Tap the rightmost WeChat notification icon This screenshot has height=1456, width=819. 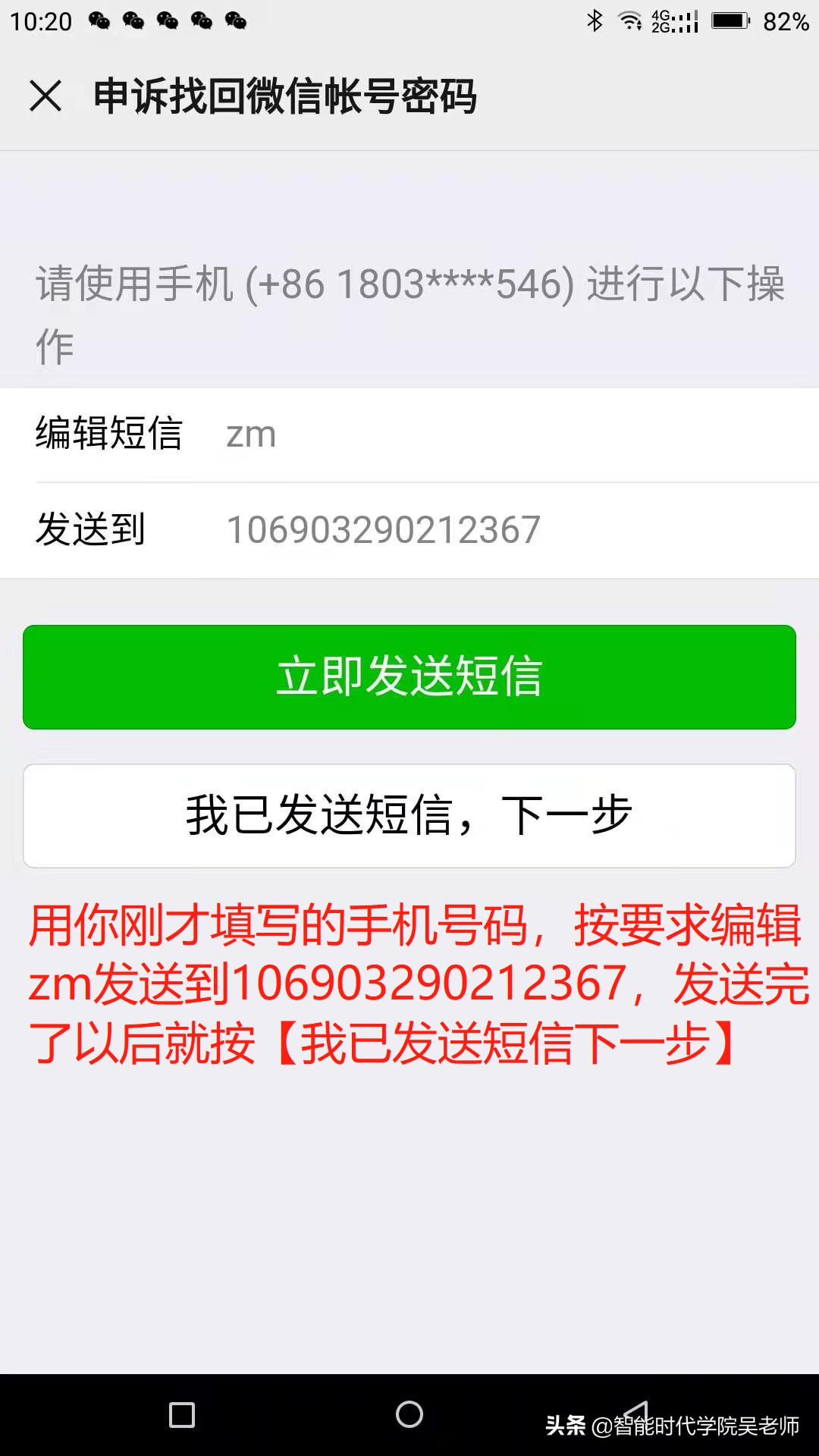tap(235, 21)
